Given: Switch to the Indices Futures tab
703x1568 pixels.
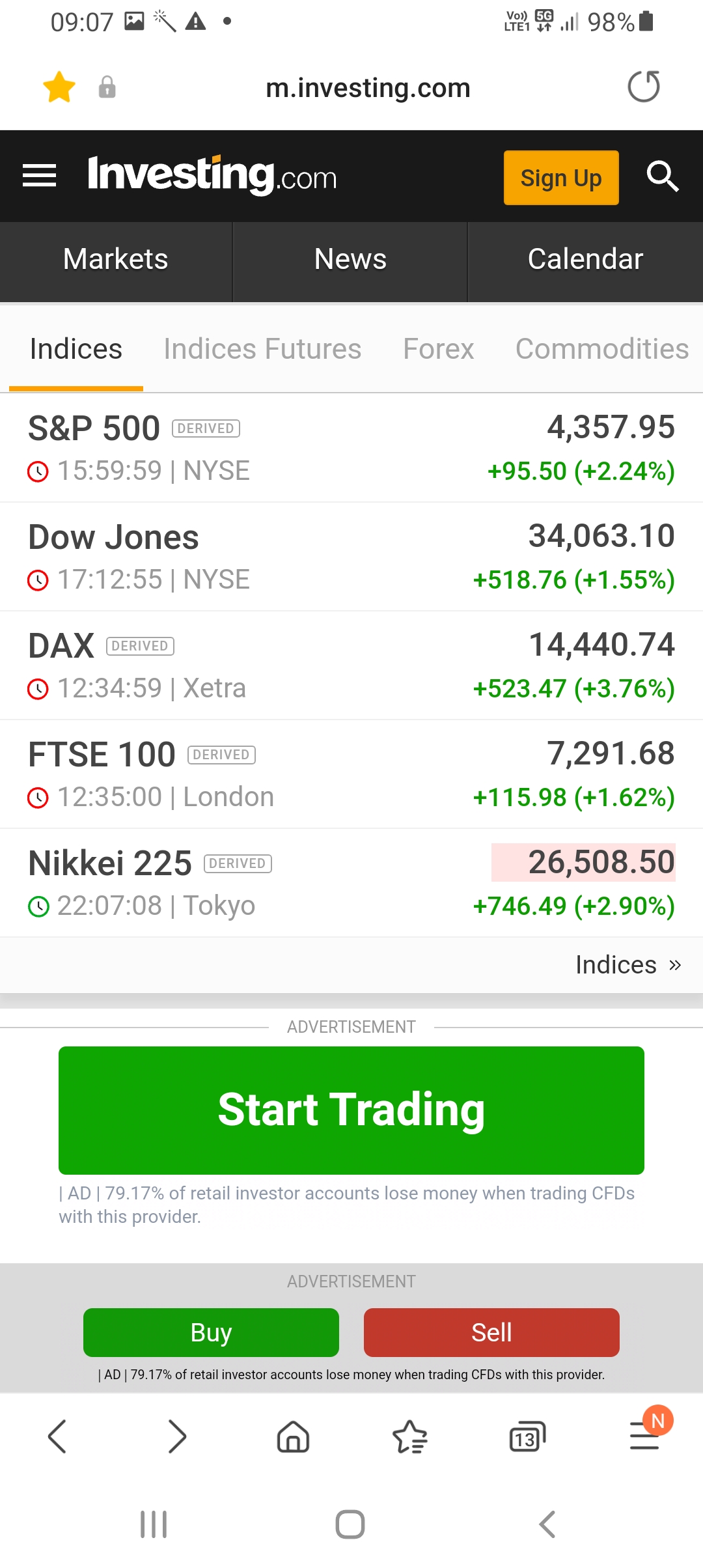Looking at the screenshot, I should [262, 349].
